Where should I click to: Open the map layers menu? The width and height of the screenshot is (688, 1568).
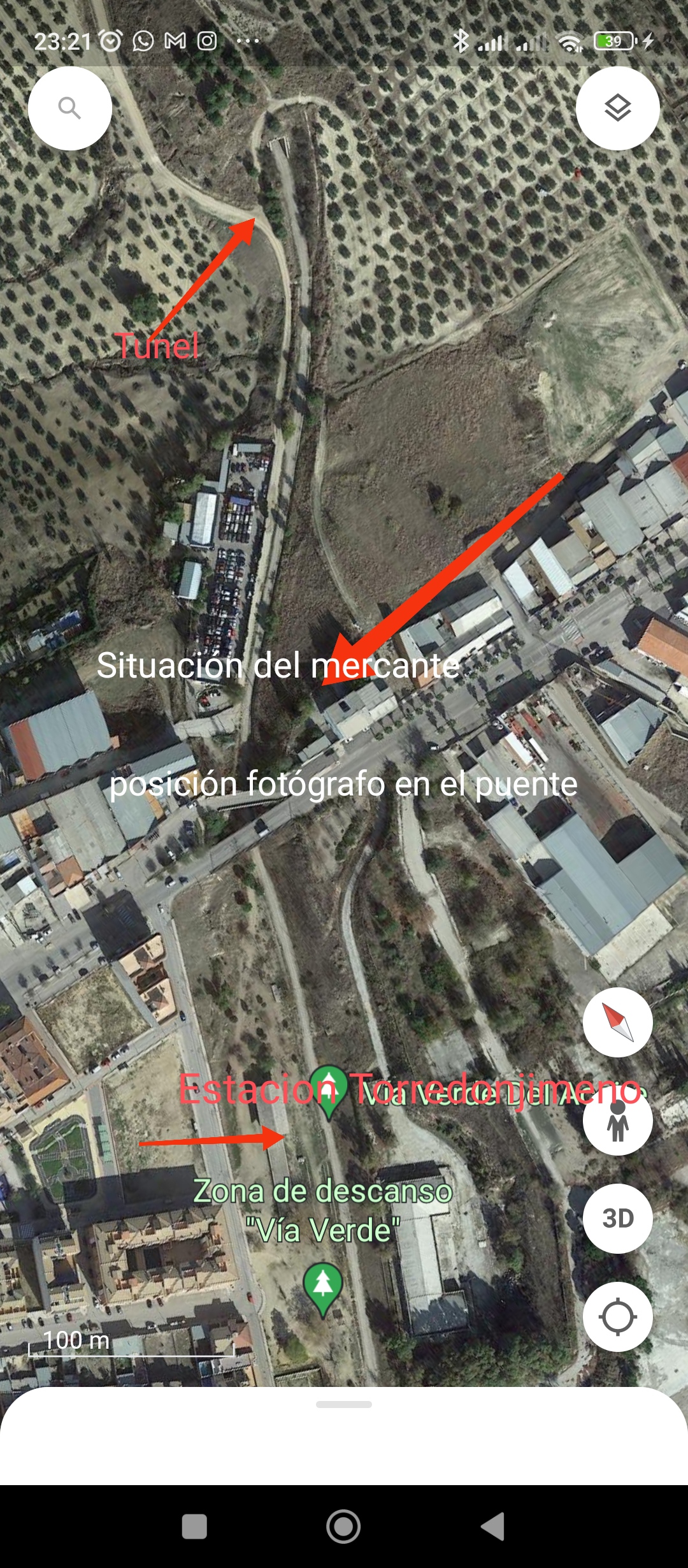coord(617,108)
